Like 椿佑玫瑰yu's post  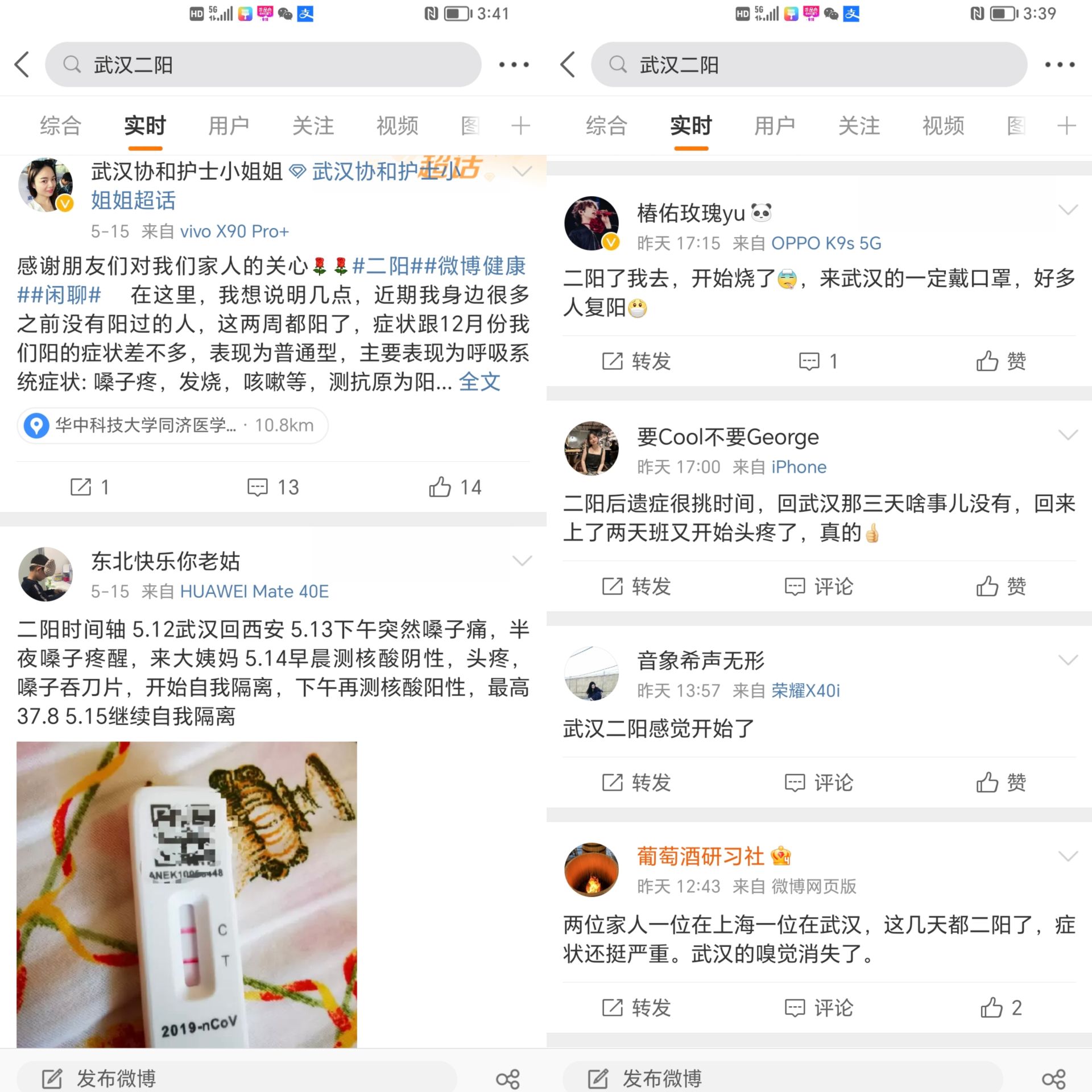(1000, 361)
